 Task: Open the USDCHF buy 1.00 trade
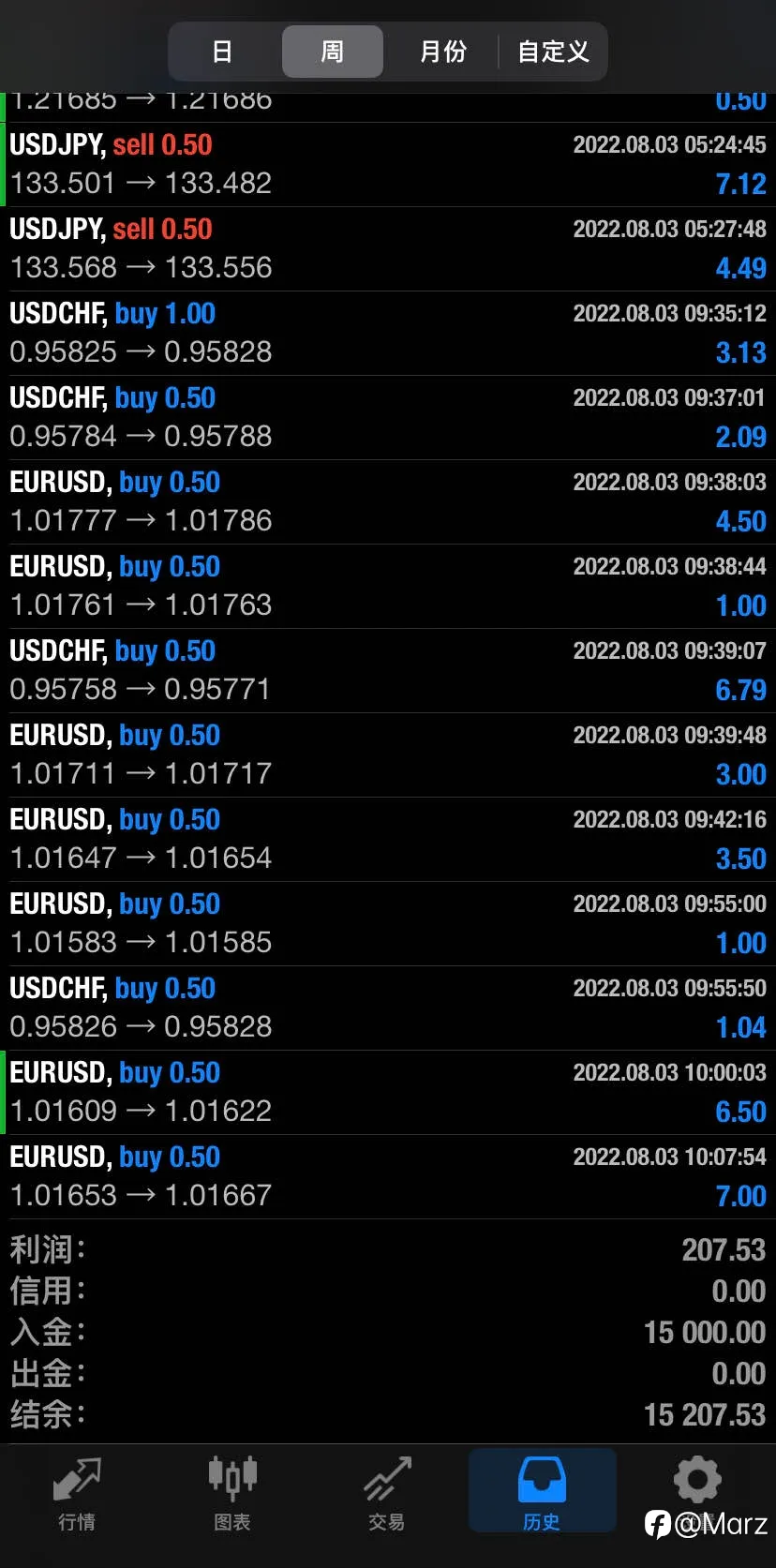(388, 334)
